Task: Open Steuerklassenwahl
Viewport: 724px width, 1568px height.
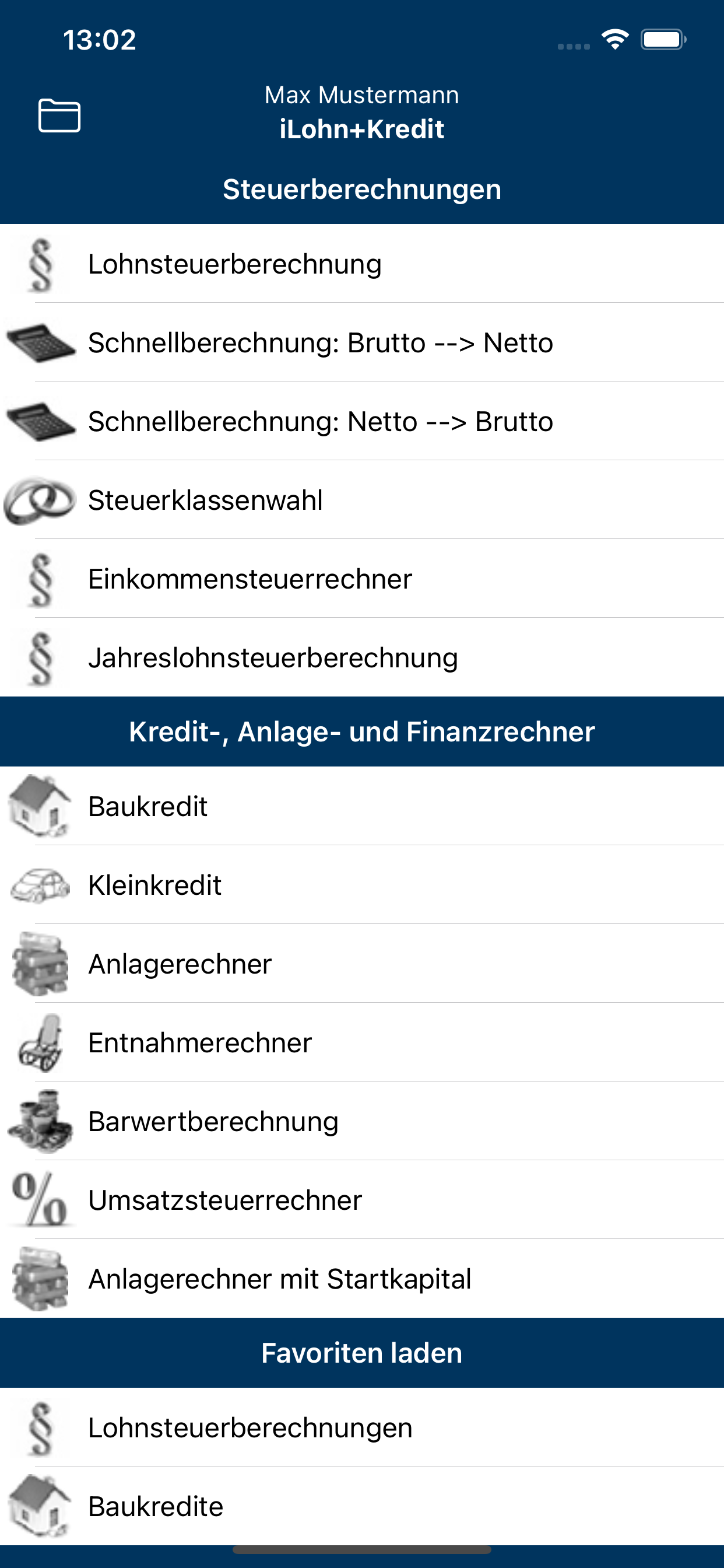Action: coord(206,501)
